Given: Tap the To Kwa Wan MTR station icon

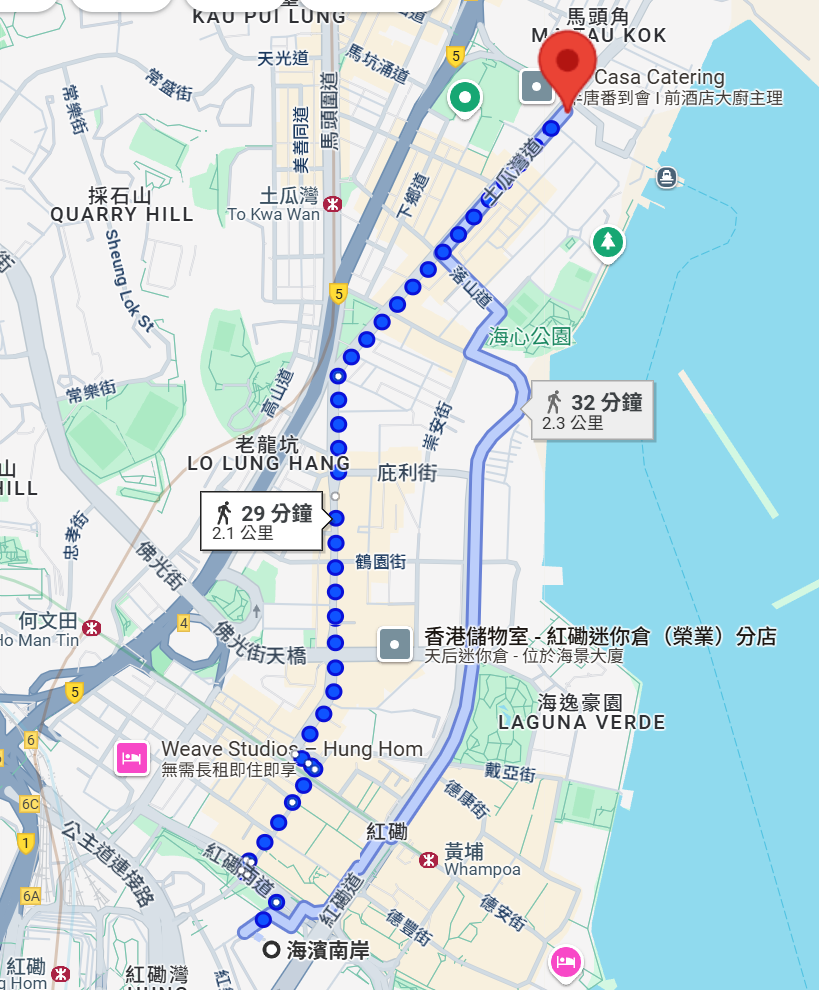Looking at the screenshot, I should point(331,204).
